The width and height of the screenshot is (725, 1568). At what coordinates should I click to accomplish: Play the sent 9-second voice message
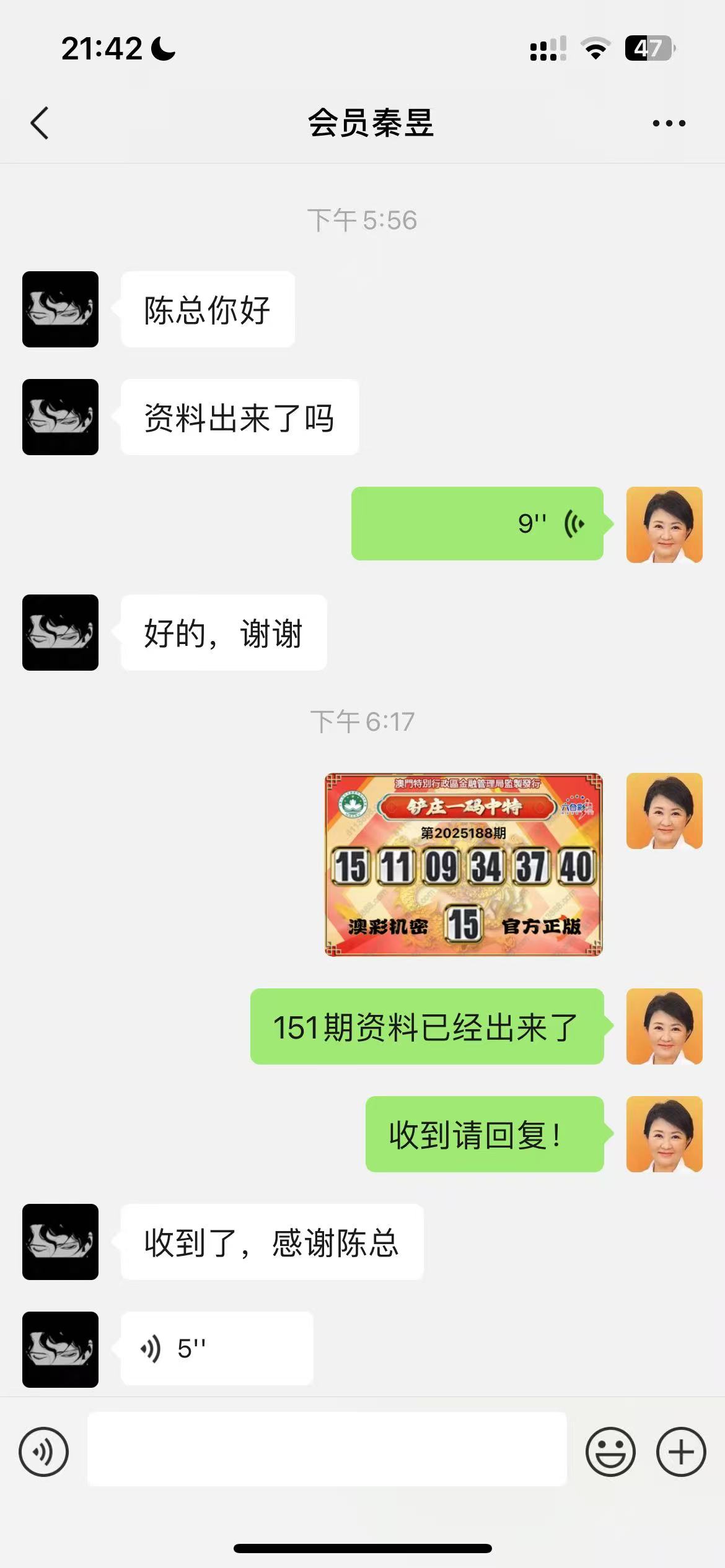click(x=477, y=524)
